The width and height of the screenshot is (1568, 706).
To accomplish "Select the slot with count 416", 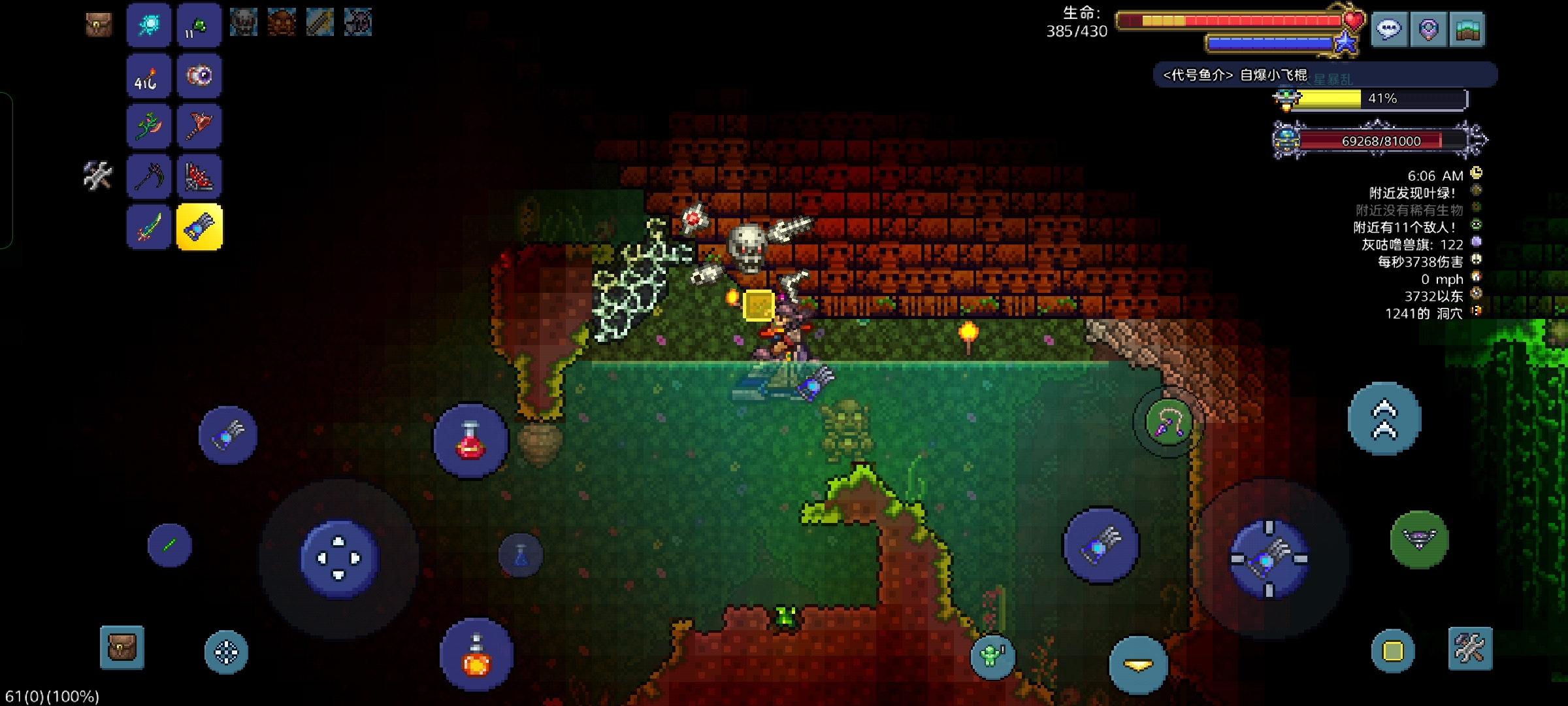I will [149, 76].
